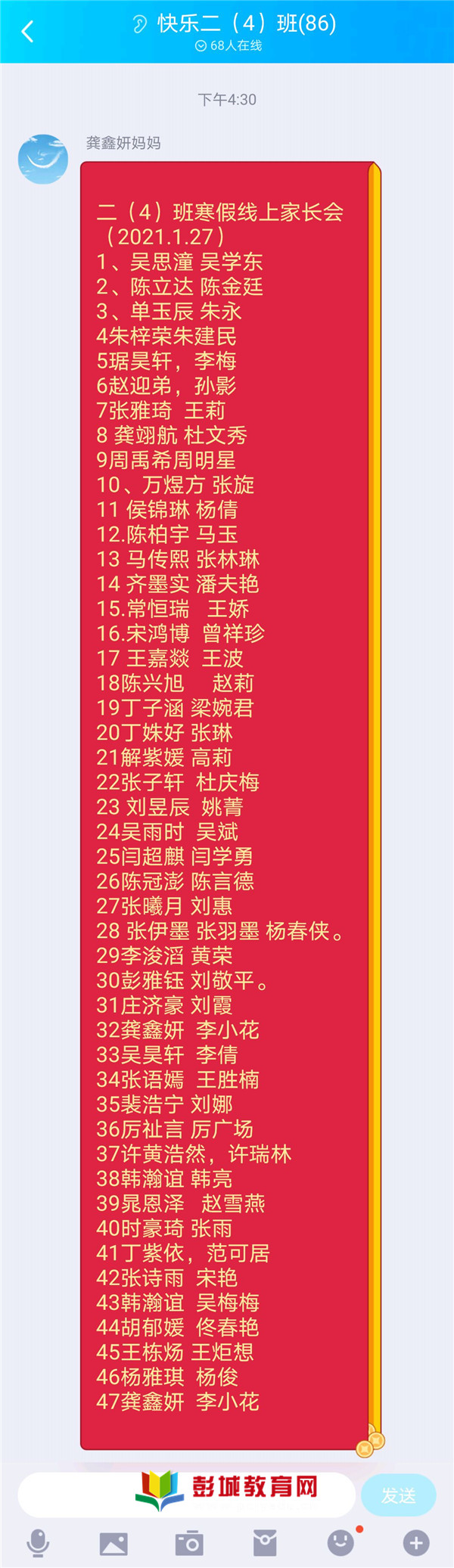Open the red envelope icon

point(265,1543)
